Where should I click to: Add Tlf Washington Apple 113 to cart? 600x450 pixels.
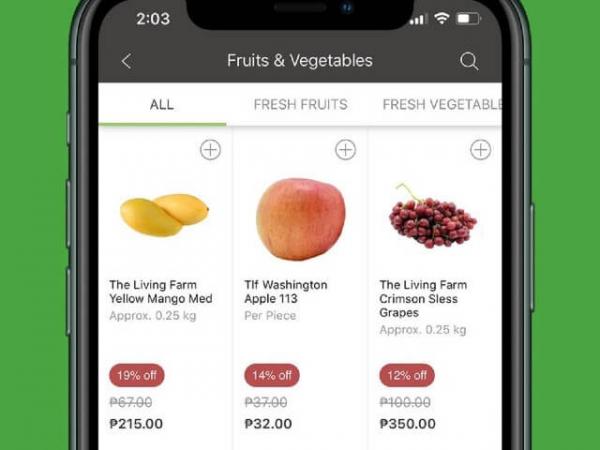point(345,150)
